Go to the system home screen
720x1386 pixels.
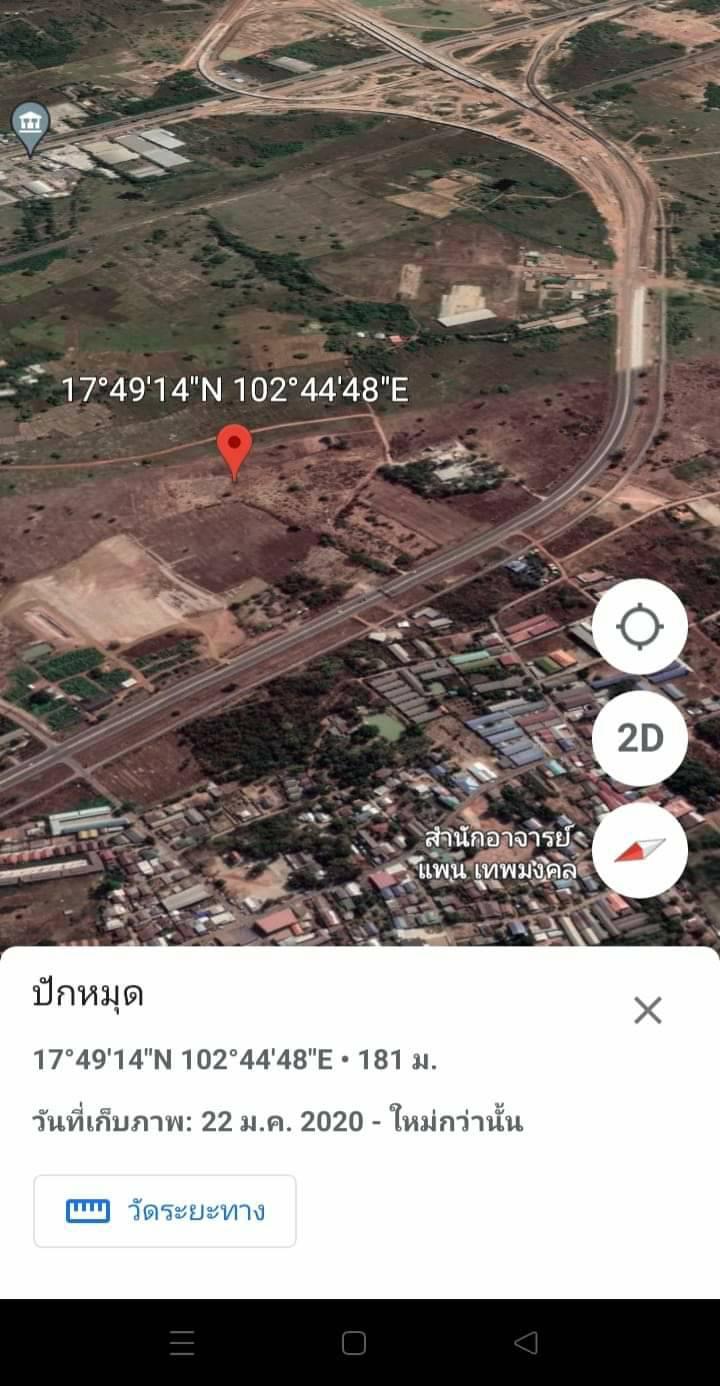tap(354, 1343)
